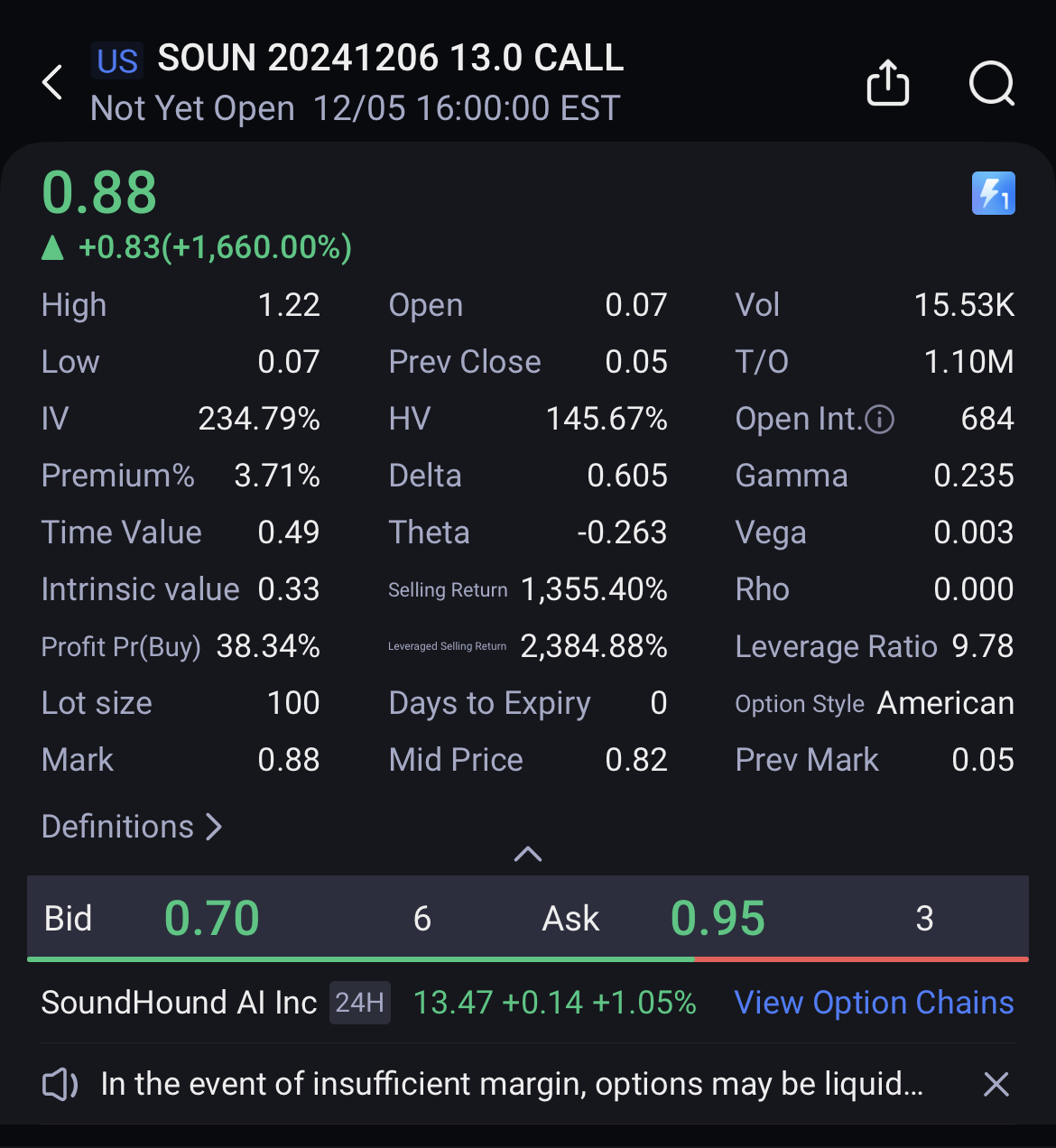The image size is (1056, 1148).
Task: Go back using the top-left arrow
Action: click(52, 82)
